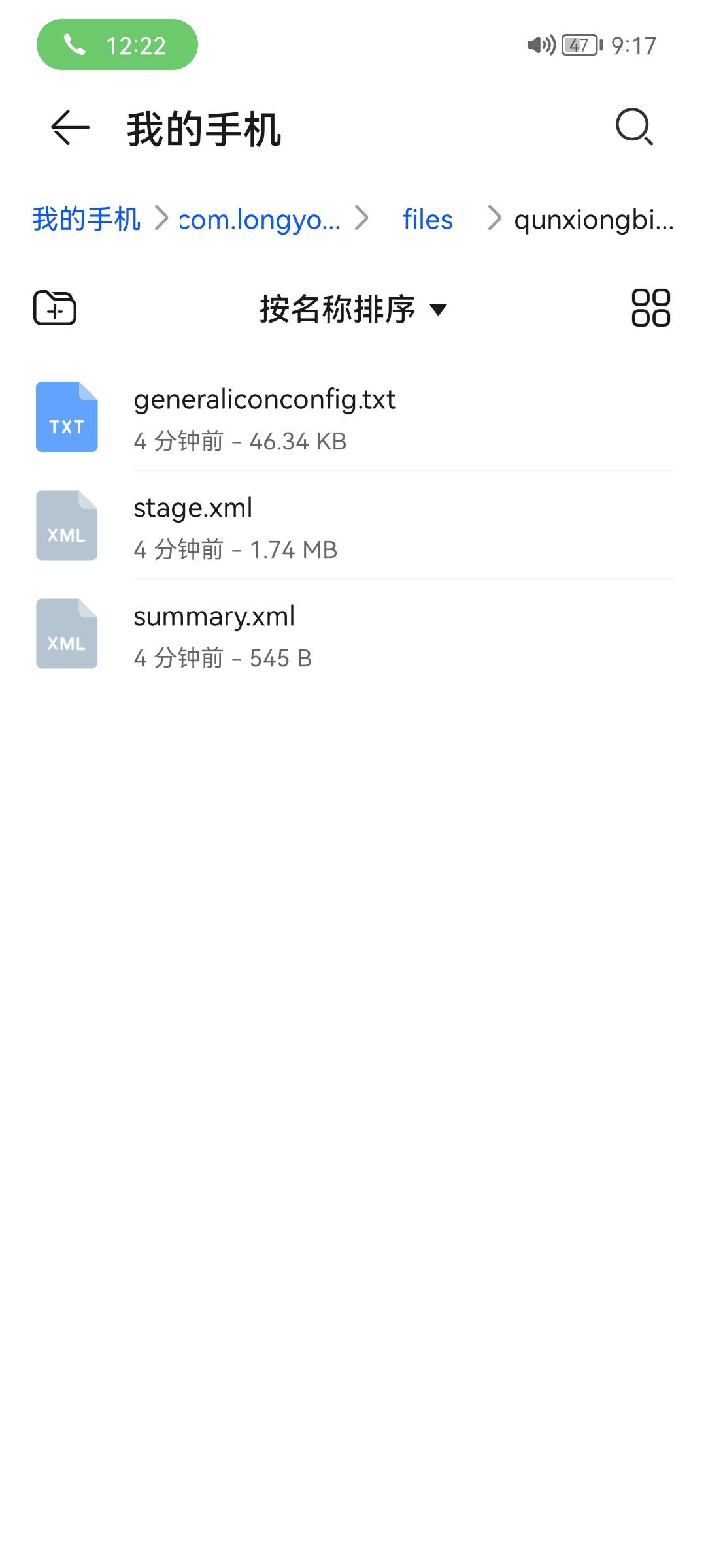Image resolution: width=706 pixels, height=1568 pixels.
Task: Open the summary.xml file
Action: point(214,634)
